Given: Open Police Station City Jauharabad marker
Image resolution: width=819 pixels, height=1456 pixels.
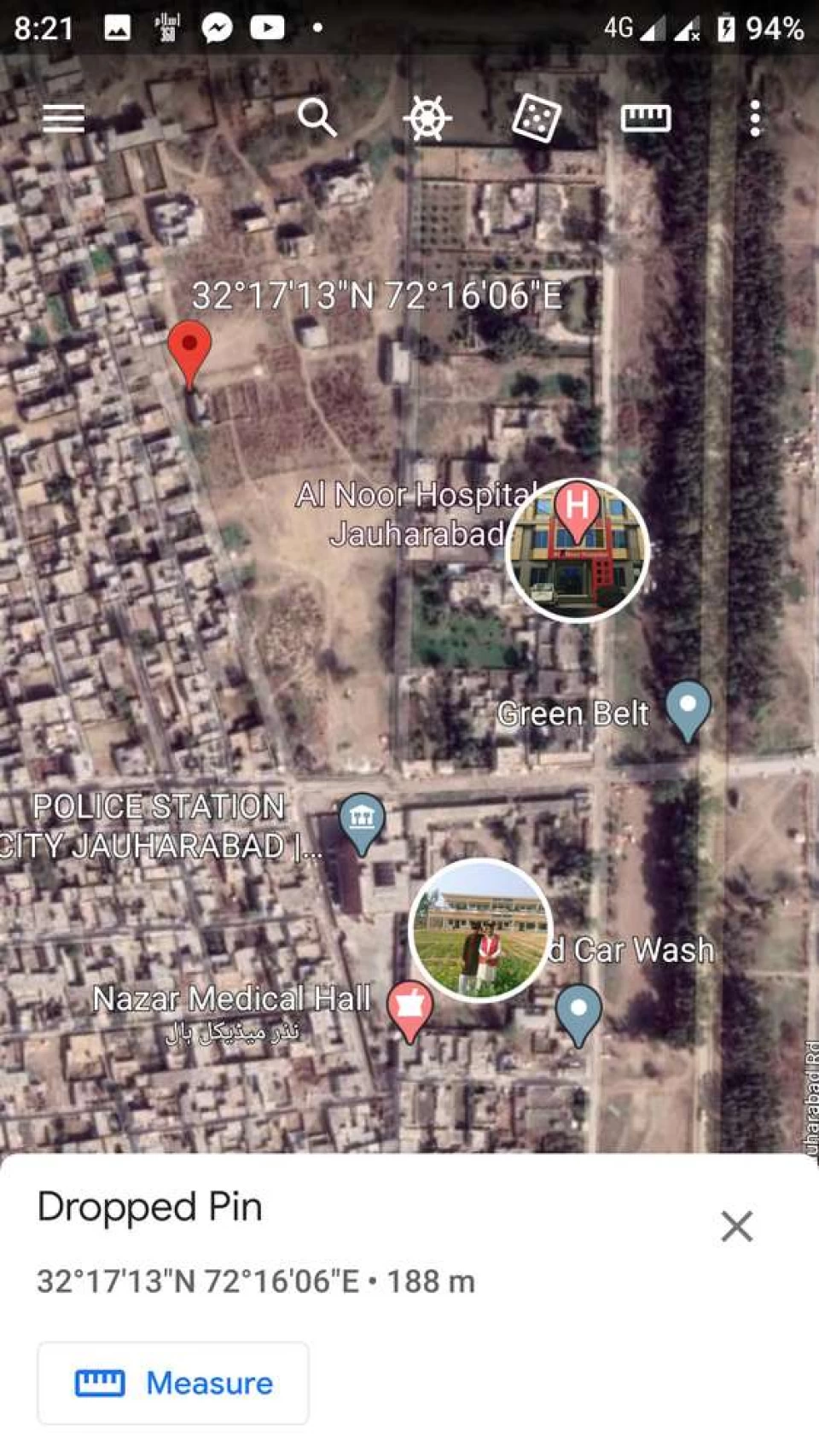Looking at the screenshot, I should pos(362,821).
